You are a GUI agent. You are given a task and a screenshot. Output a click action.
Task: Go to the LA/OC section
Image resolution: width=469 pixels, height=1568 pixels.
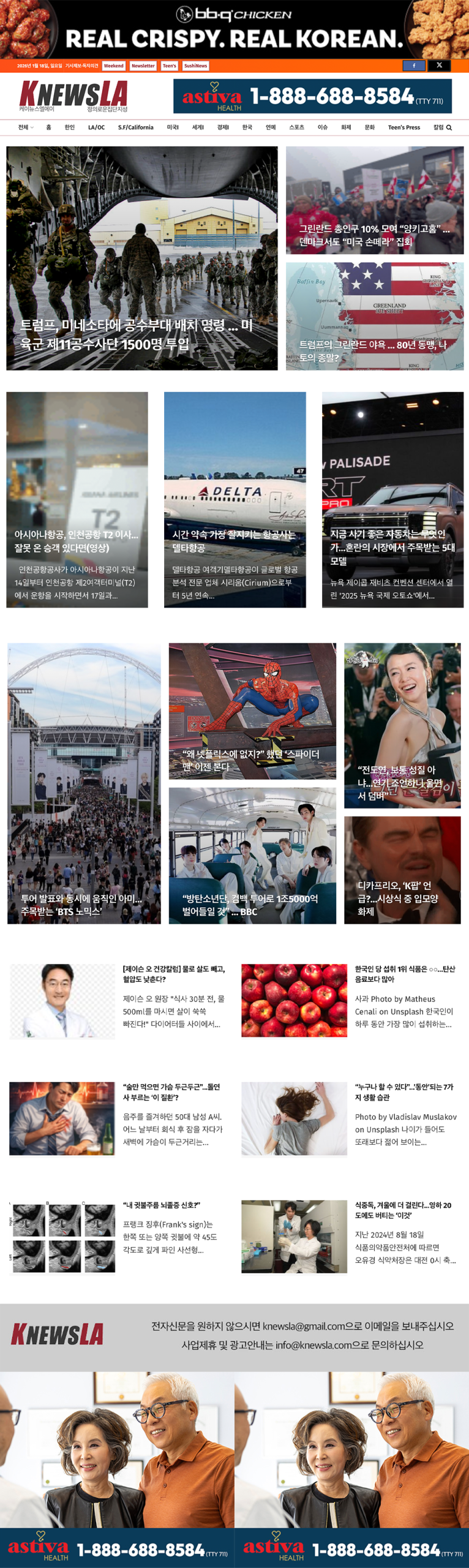click(x=96, y=127)
